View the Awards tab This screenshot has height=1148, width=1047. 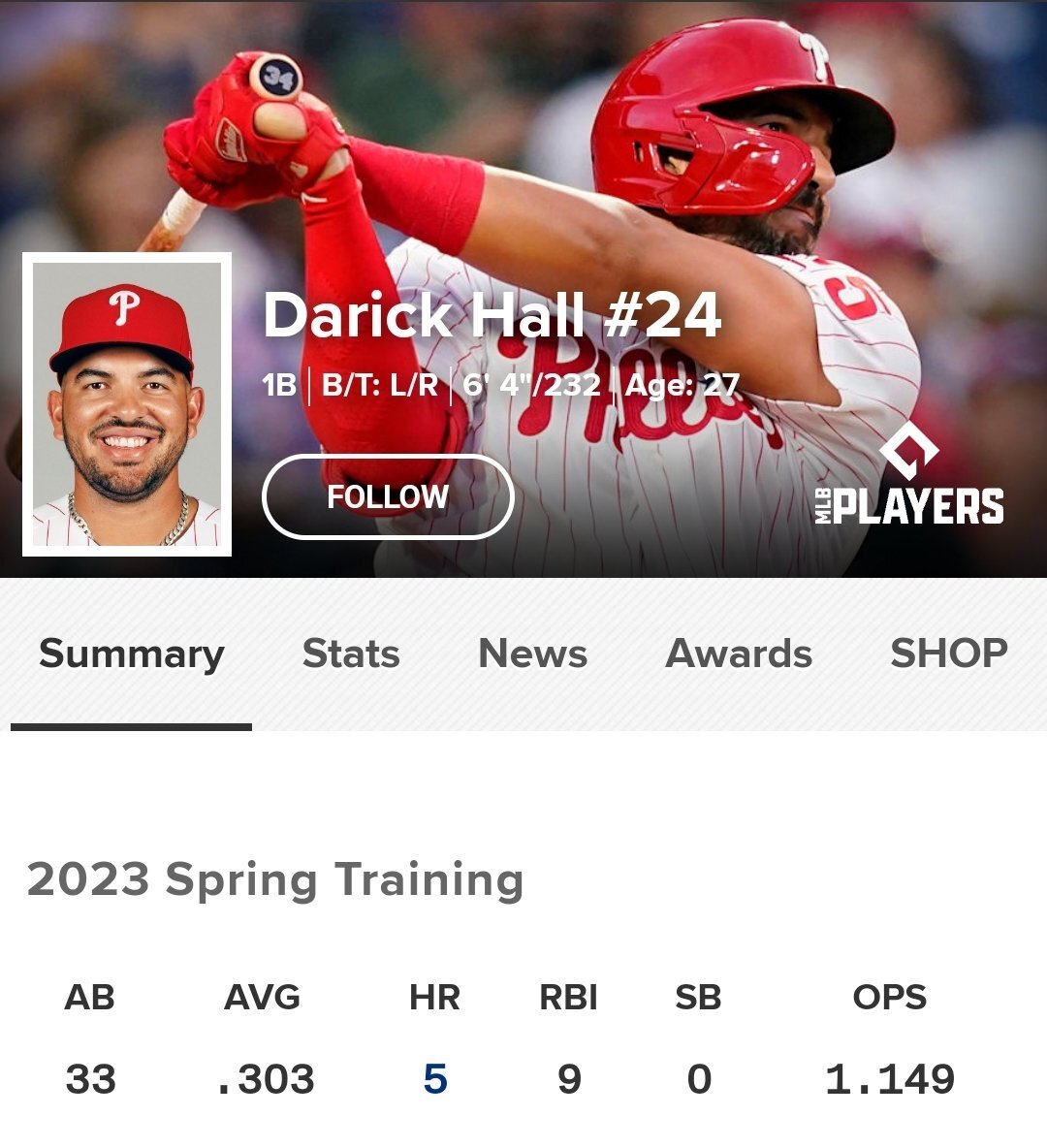[x=739, y=654]
